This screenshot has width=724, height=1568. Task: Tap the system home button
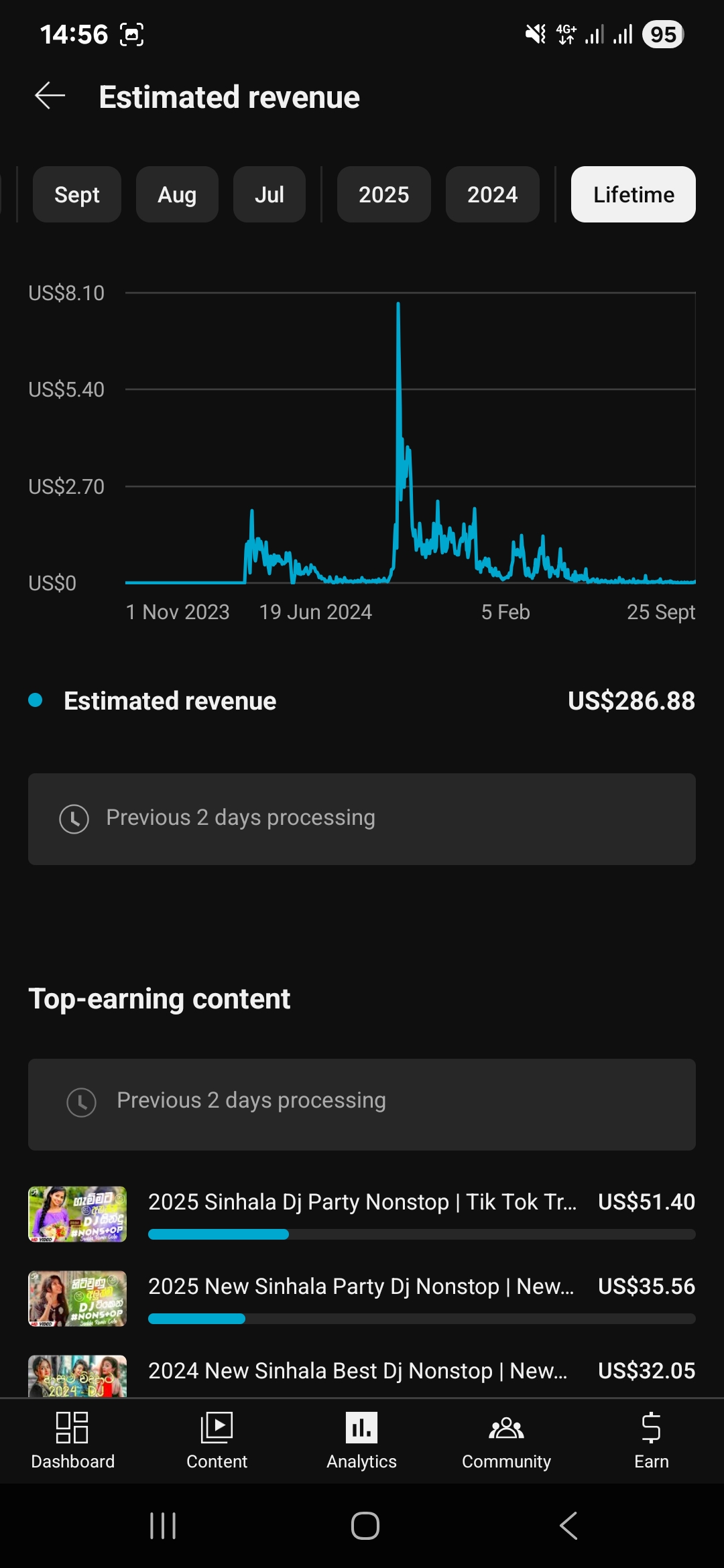[x=365, y=1526]
